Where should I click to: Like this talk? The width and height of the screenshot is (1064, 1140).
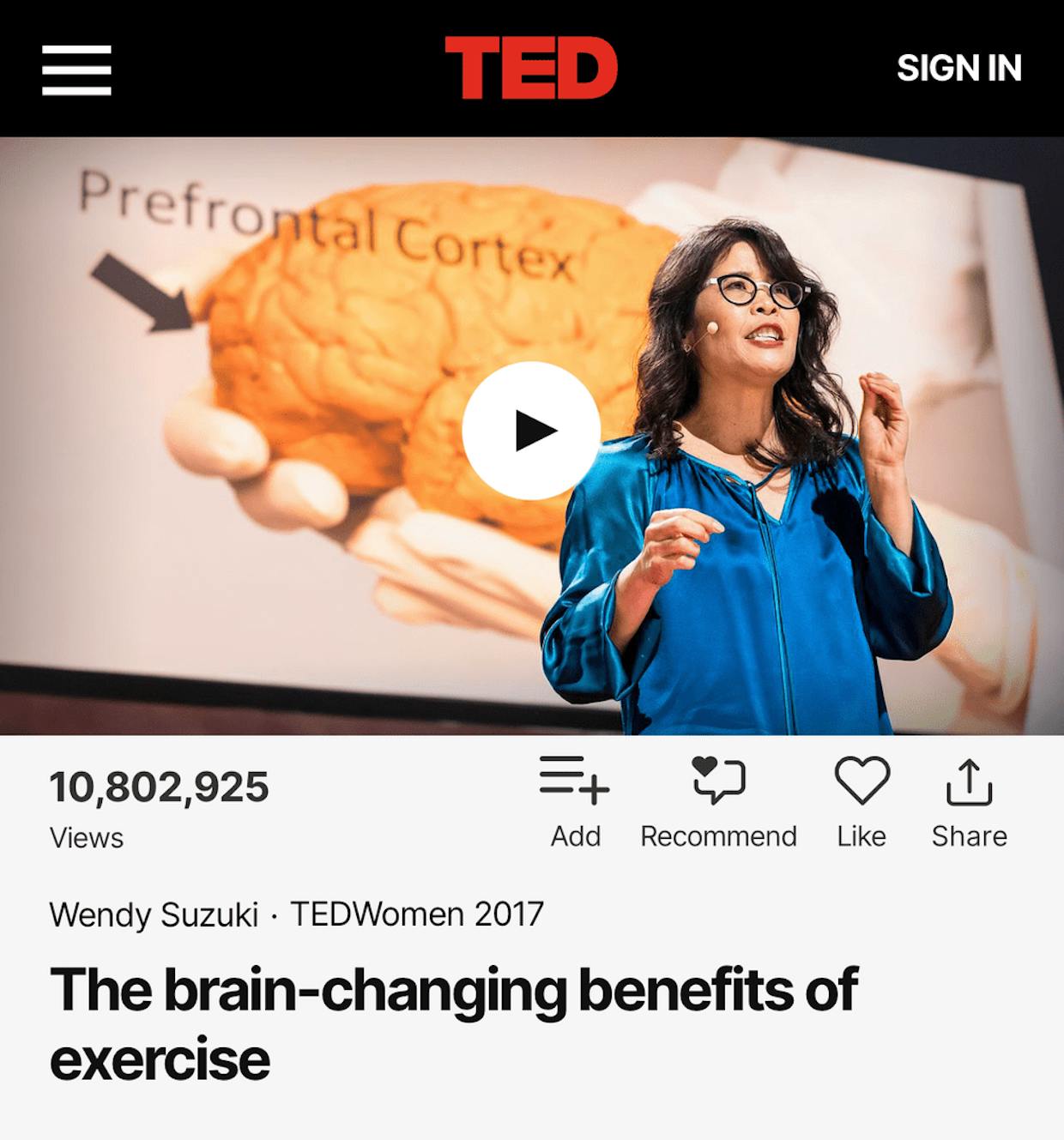(x=861, y=801)
